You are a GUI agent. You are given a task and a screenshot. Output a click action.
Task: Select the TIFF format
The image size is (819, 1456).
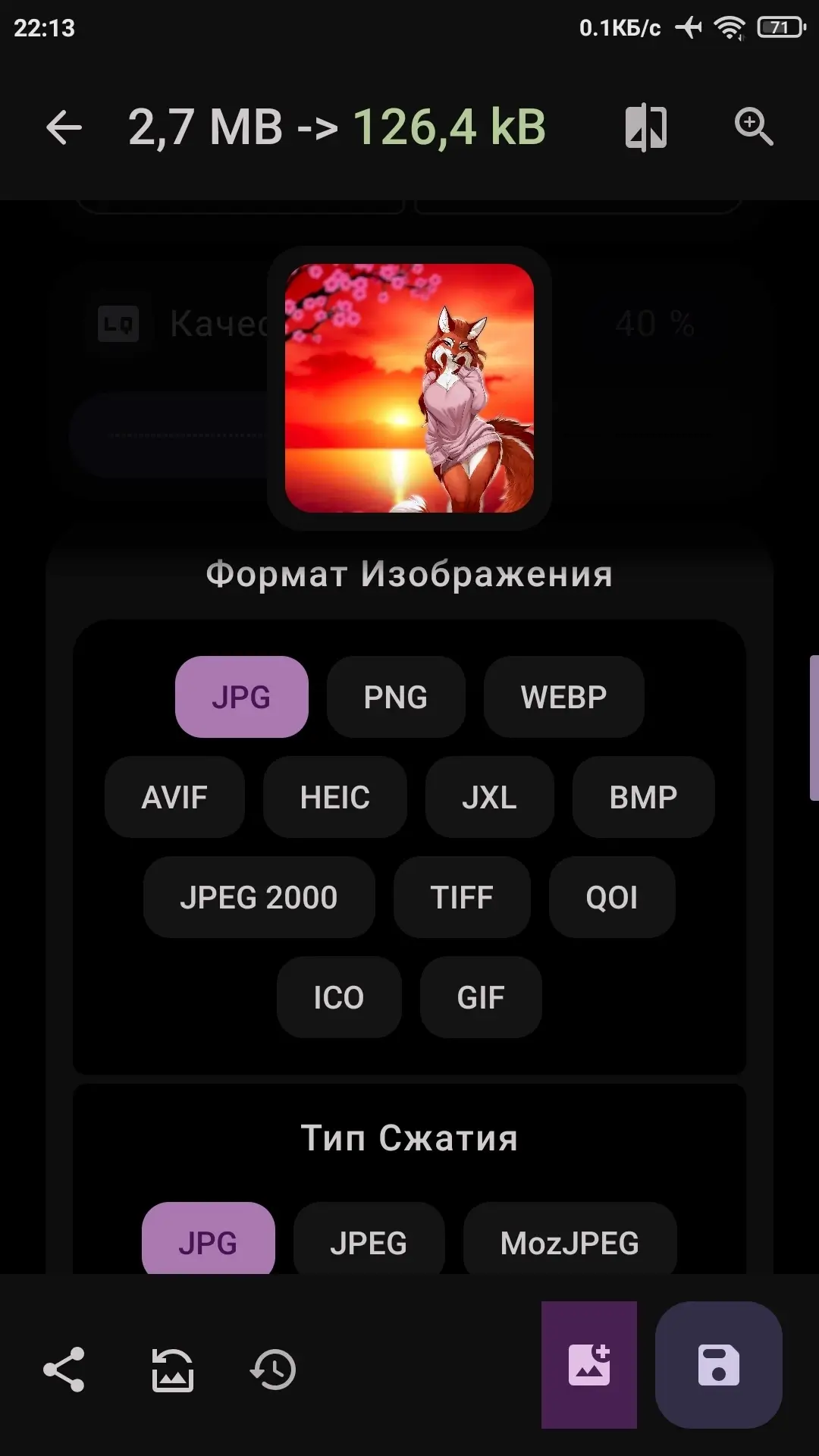tap(462, 897)
